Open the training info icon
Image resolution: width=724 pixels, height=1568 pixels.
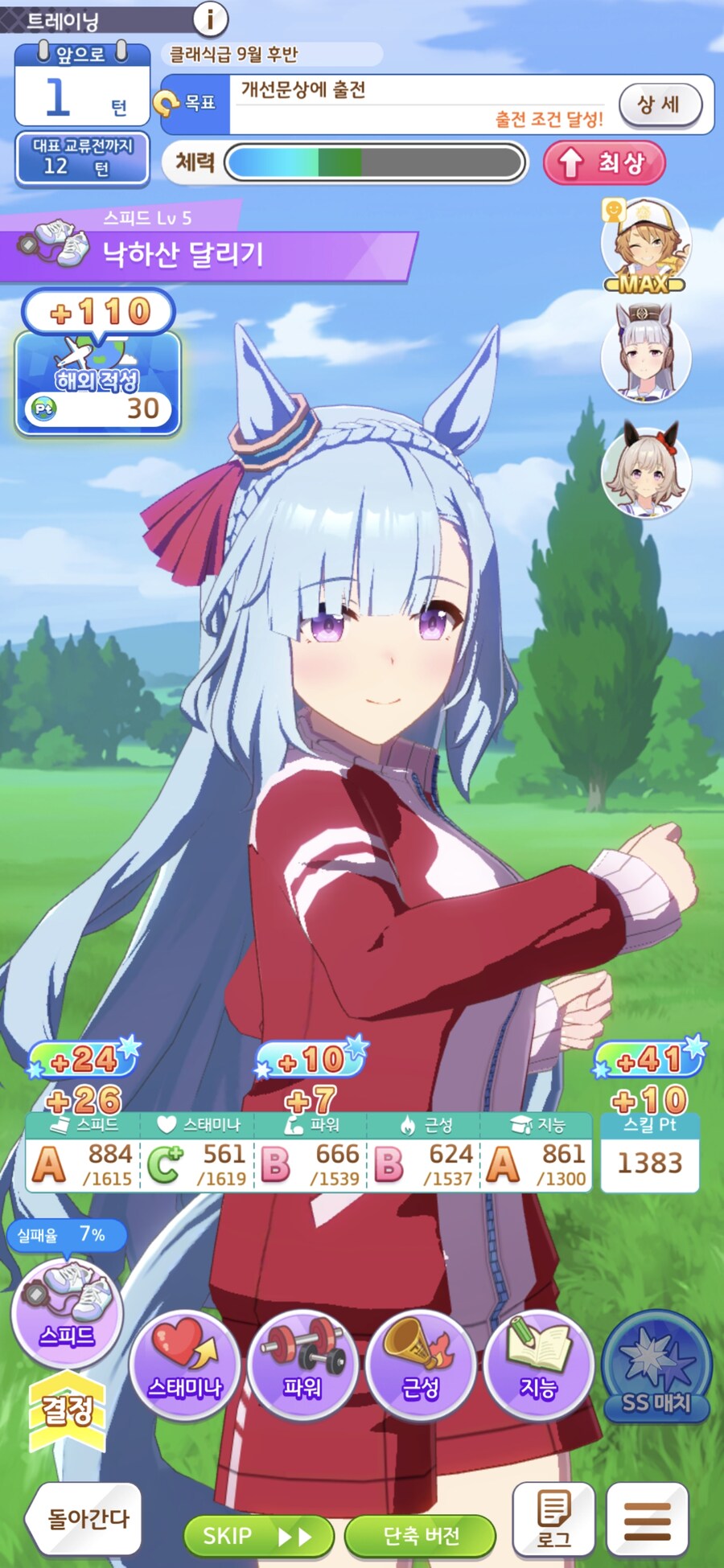click(211, 18)
